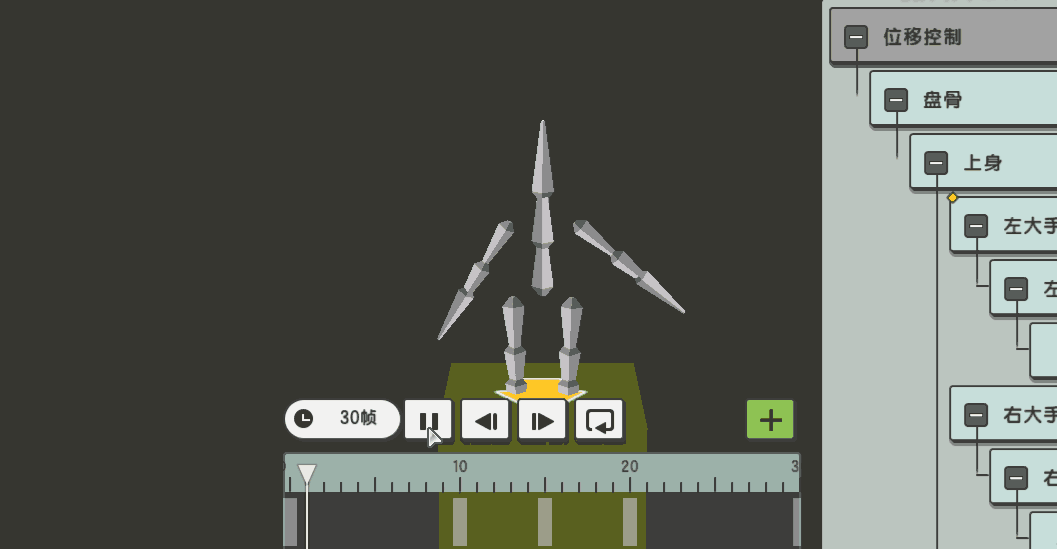Collapse the 上身 node
This screenshot has height=549, width=1057.
coord(936,163)
